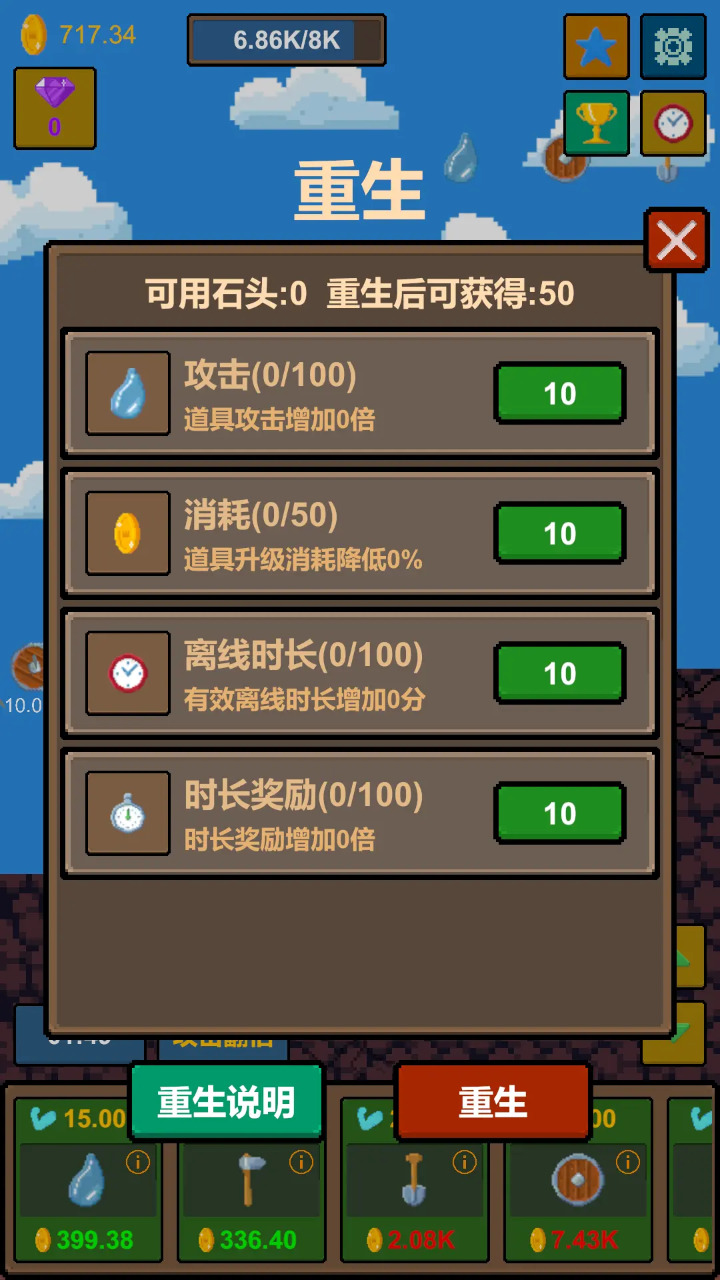Screen dimensions: 720x1280
Task: Click the water drop icon beside 攻击
Action: coord(126,393)
